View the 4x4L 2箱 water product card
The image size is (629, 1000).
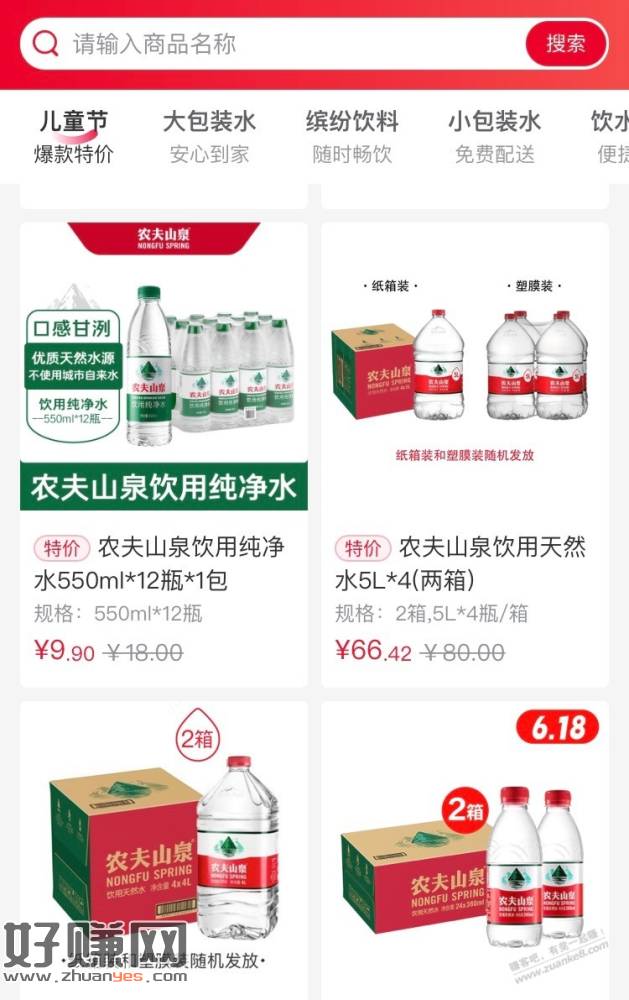point(164,850)
